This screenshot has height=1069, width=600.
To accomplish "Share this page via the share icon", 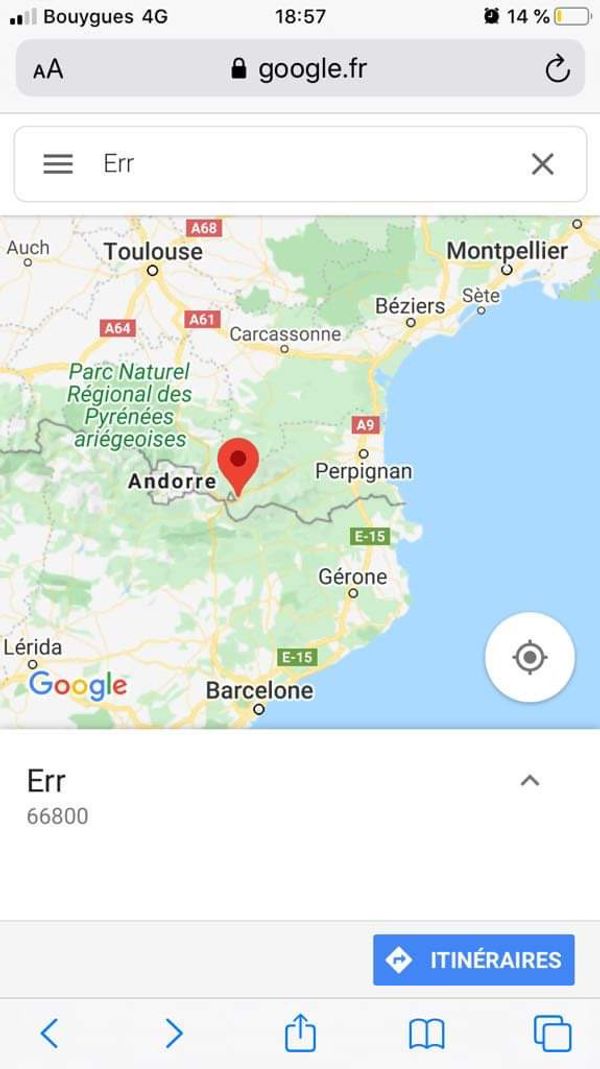I will point(300,1032).
